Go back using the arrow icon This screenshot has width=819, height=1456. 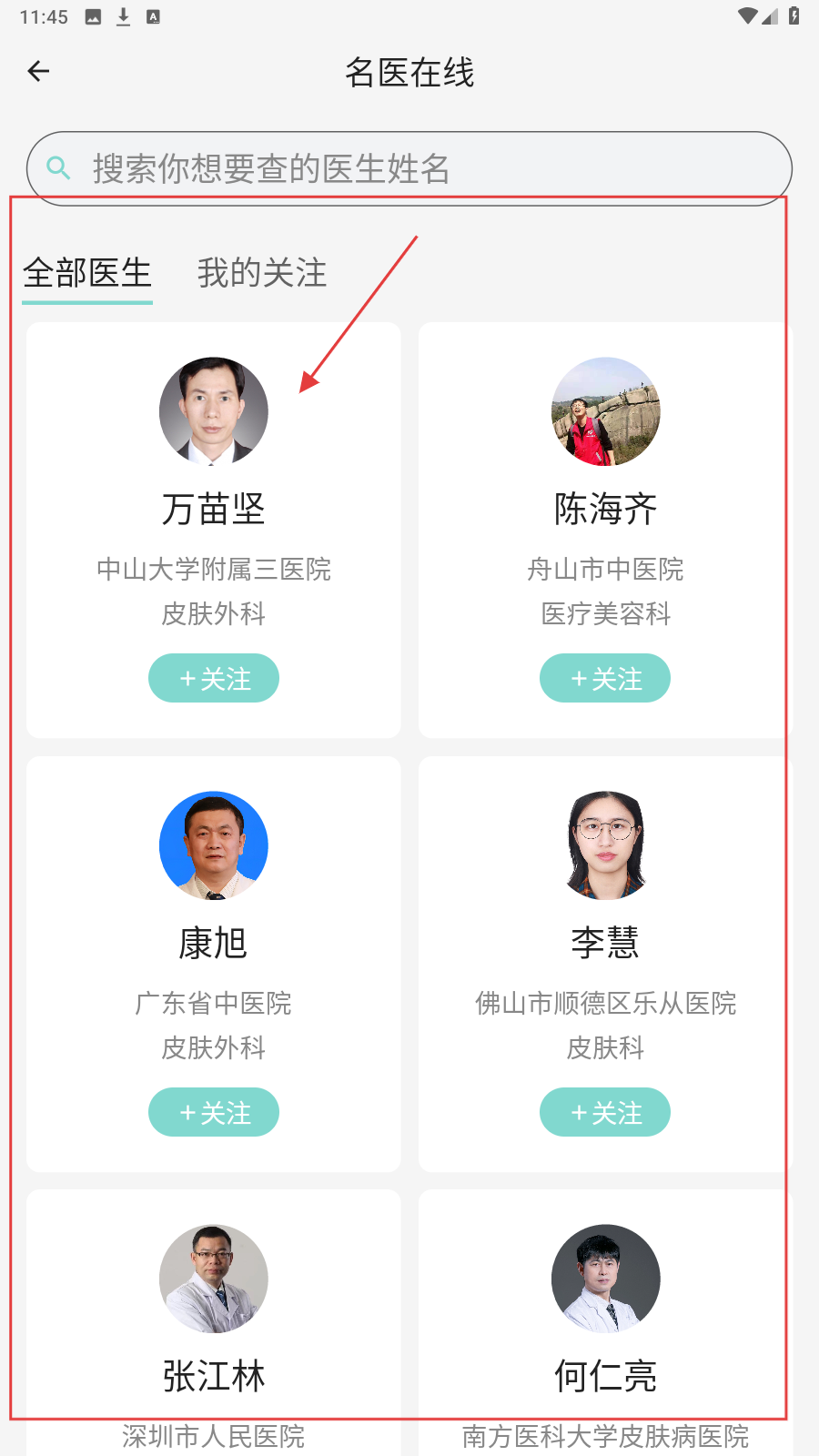[38, 71]
